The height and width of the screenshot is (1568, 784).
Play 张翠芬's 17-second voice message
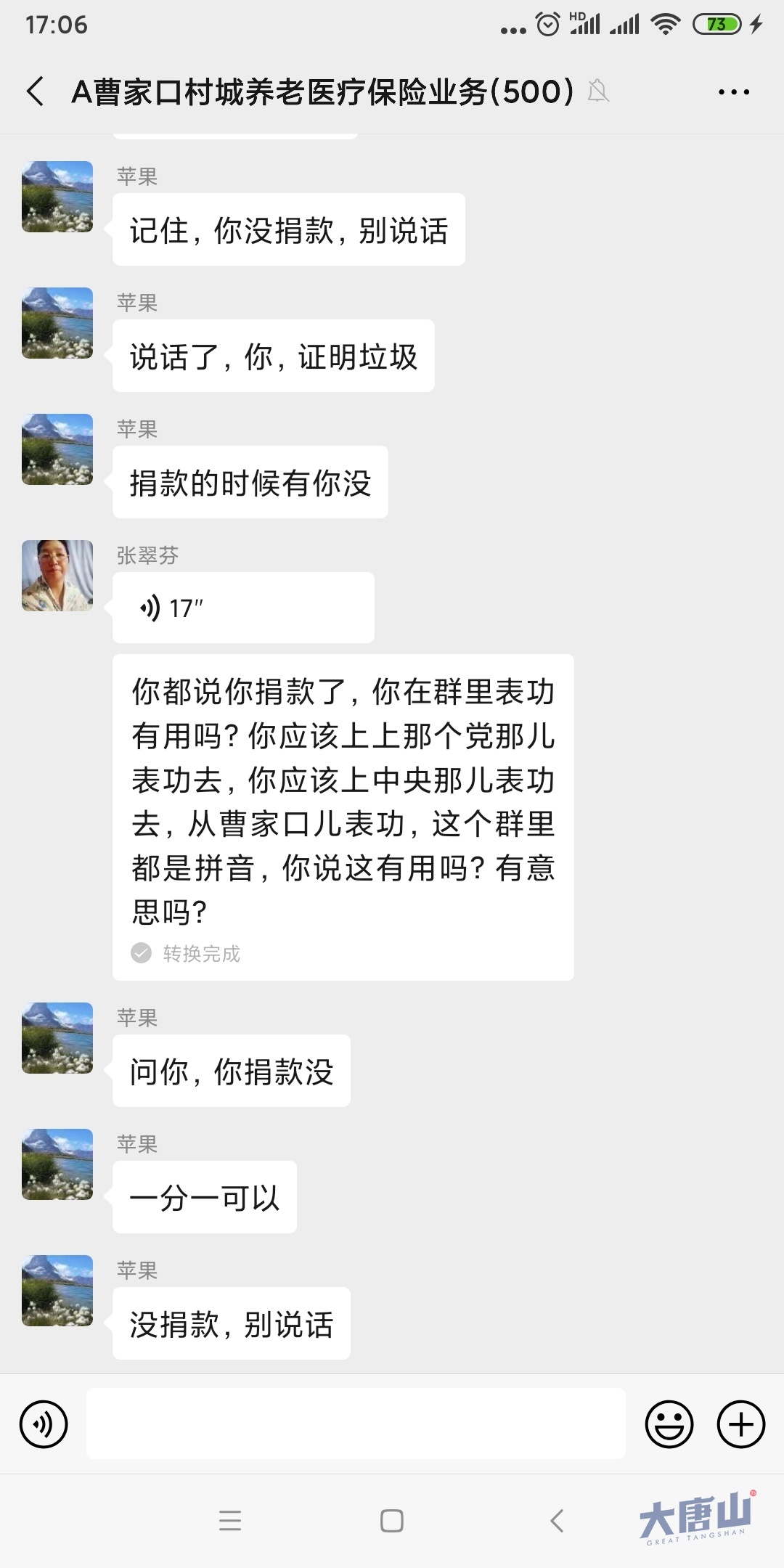[x=243, y=608]
